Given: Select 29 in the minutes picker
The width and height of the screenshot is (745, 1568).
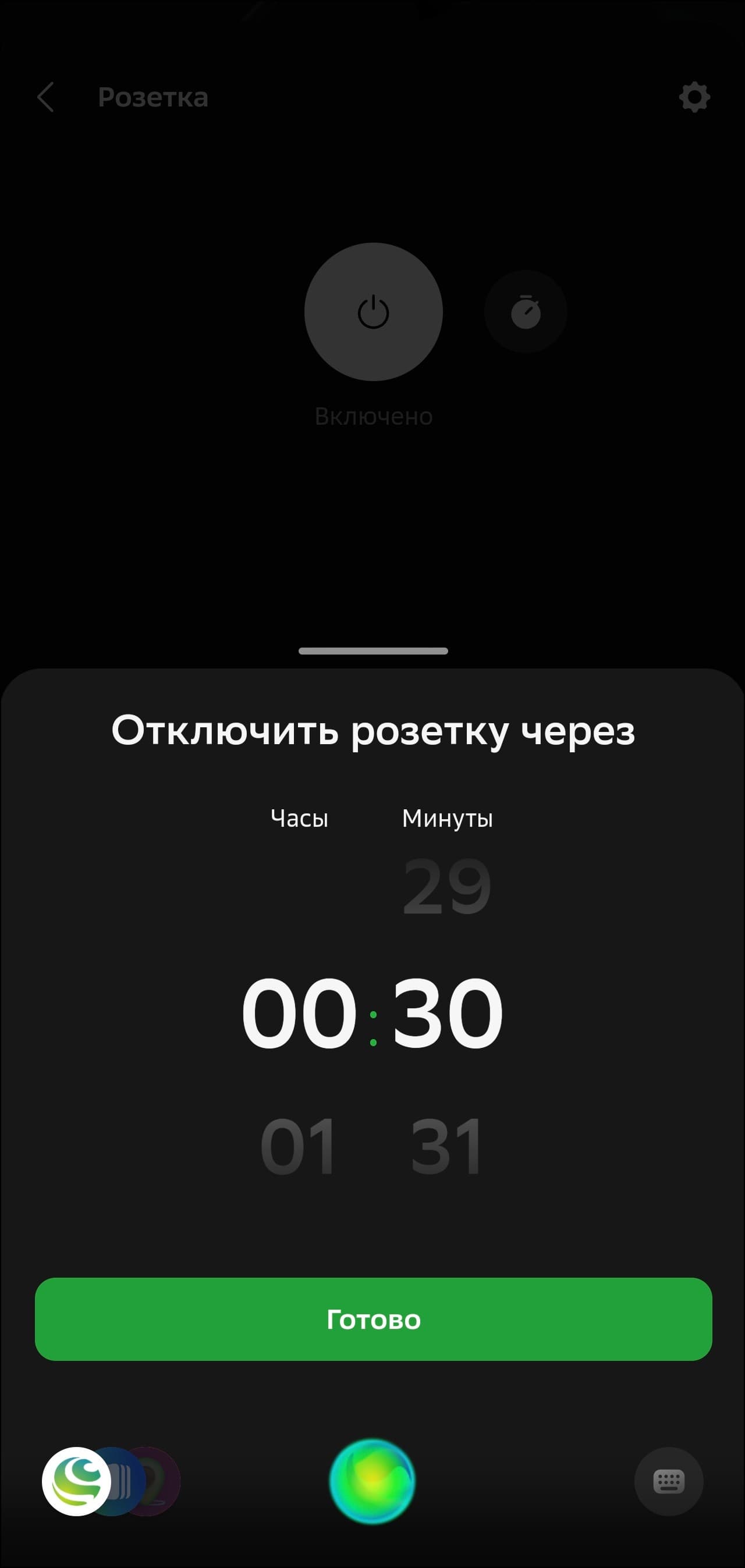Looking at the screenshot, I should [x=446, y=886].
